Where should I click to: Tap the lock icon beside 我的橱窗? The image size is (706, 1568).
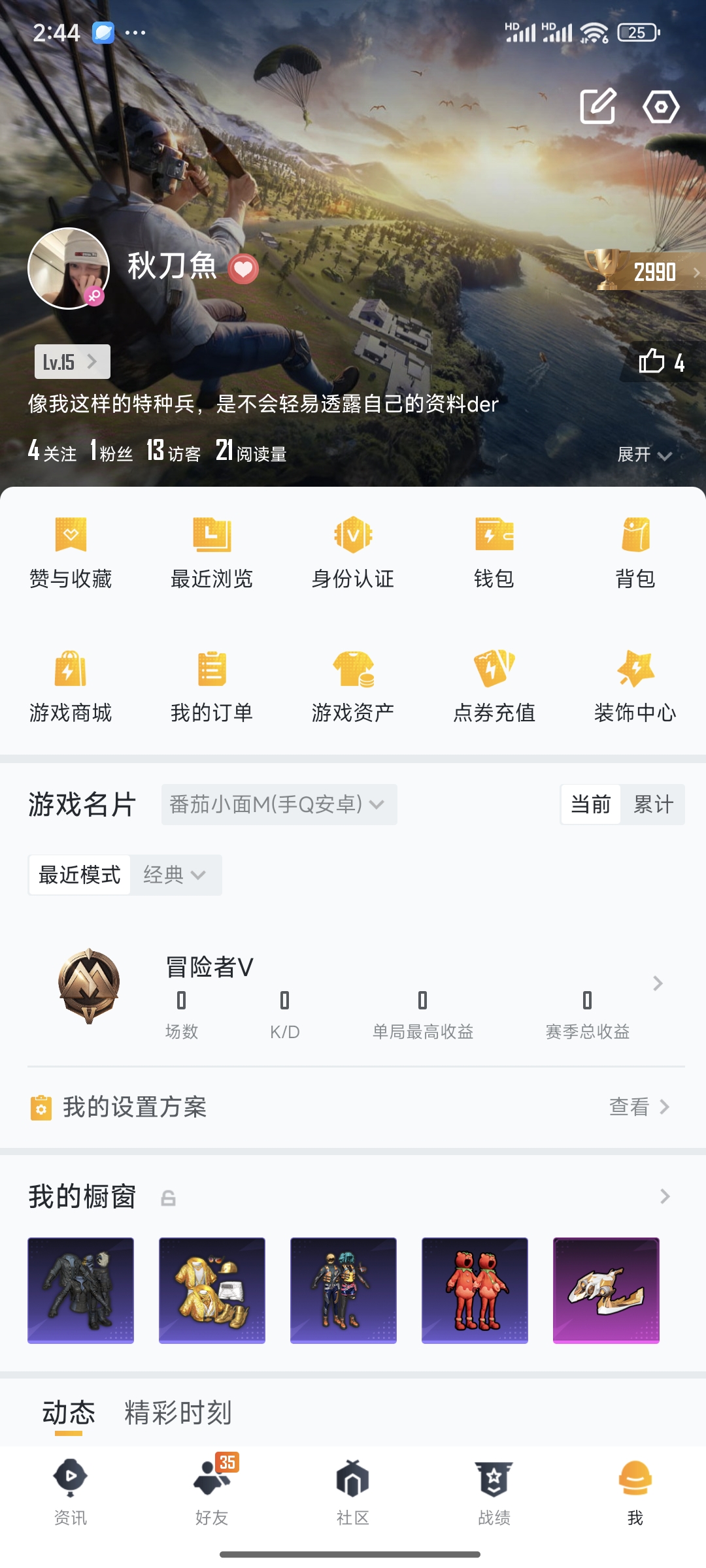pos(169,1197)
